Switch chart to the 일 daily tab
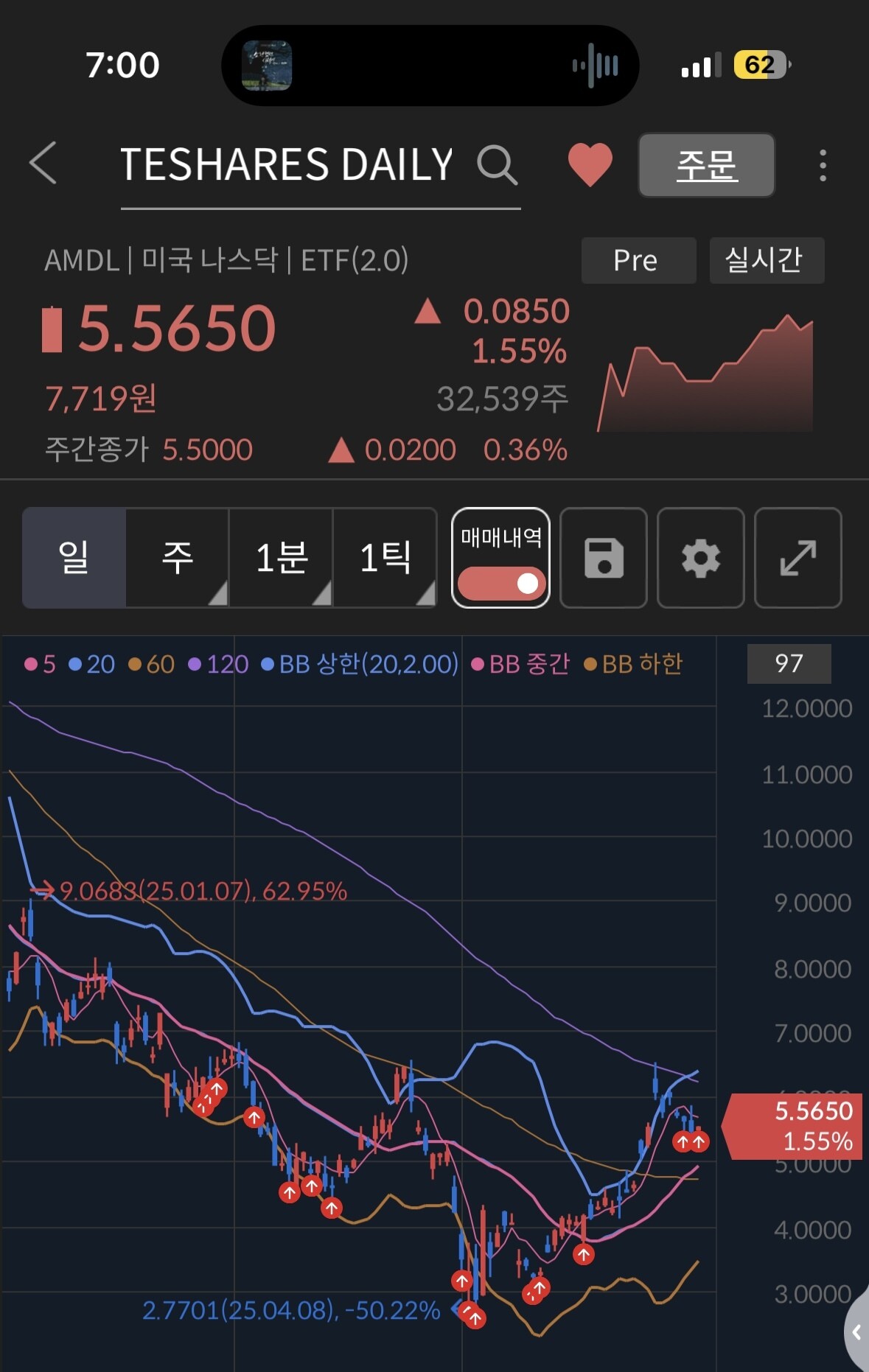Screen dimensions: 869x1372 click(74, 558)
